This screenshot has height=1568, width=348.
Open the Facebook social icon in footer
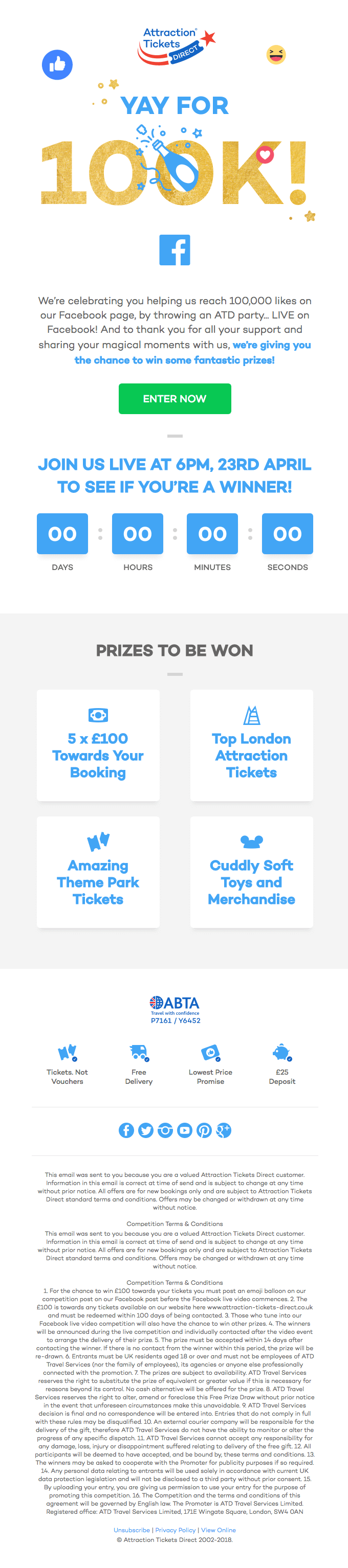click(x=126, y=1130)
